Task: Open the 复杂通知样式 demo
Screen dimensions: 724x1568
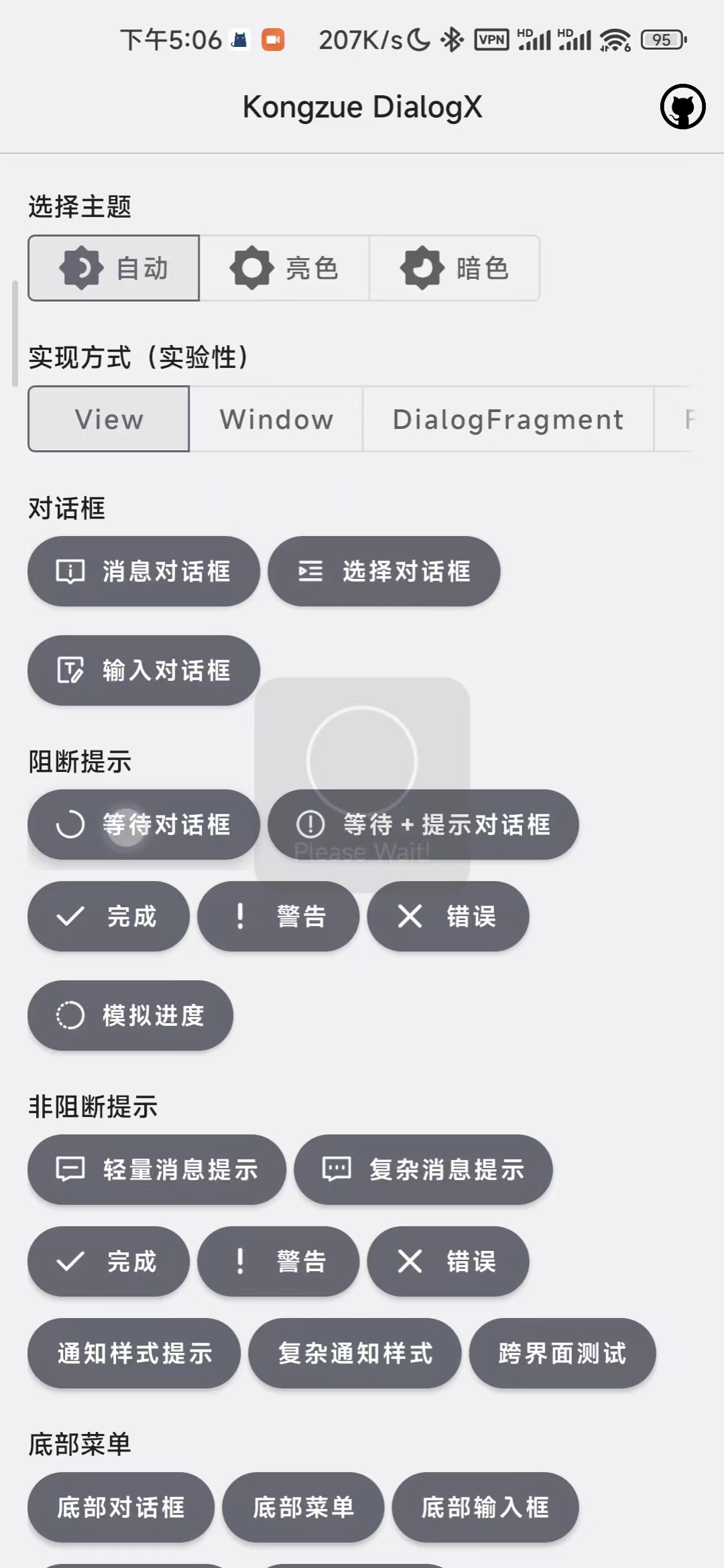Action: pyautogui.click(x=355, y=1354)
